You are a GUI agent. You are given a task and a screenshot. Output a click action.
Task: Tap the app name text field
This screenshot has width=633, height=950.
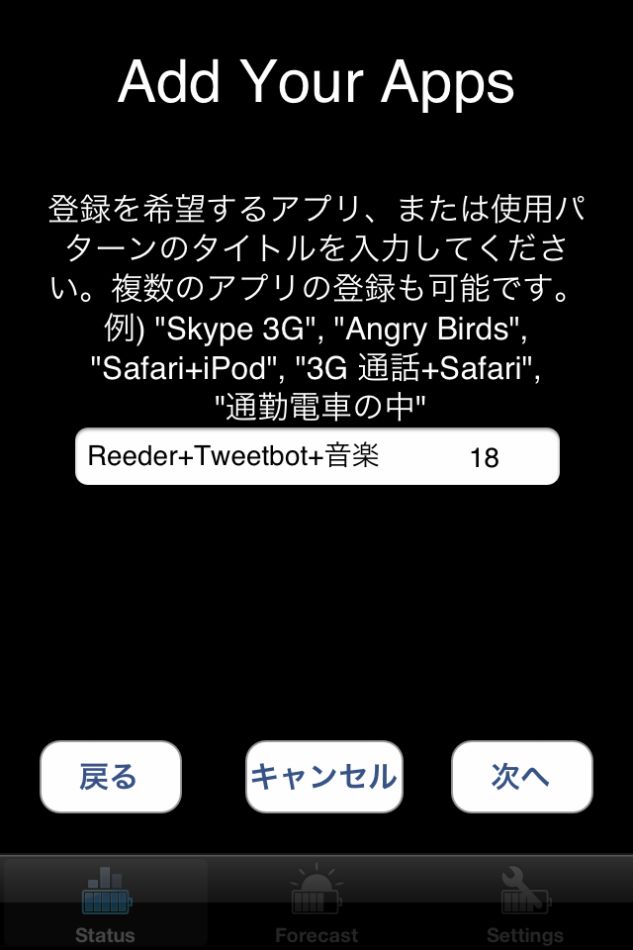[317, 457]
